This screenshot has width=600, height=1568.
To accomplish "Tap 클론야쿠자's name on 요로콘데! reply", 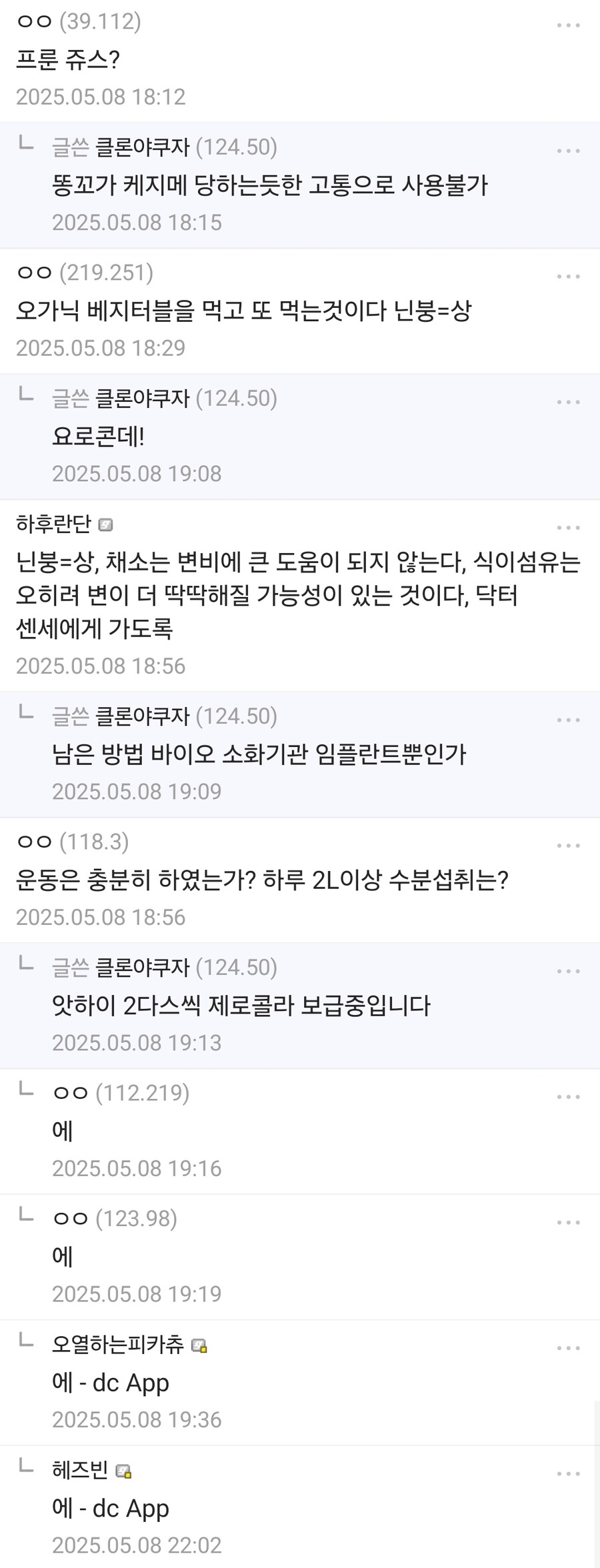I will (142, 398).
